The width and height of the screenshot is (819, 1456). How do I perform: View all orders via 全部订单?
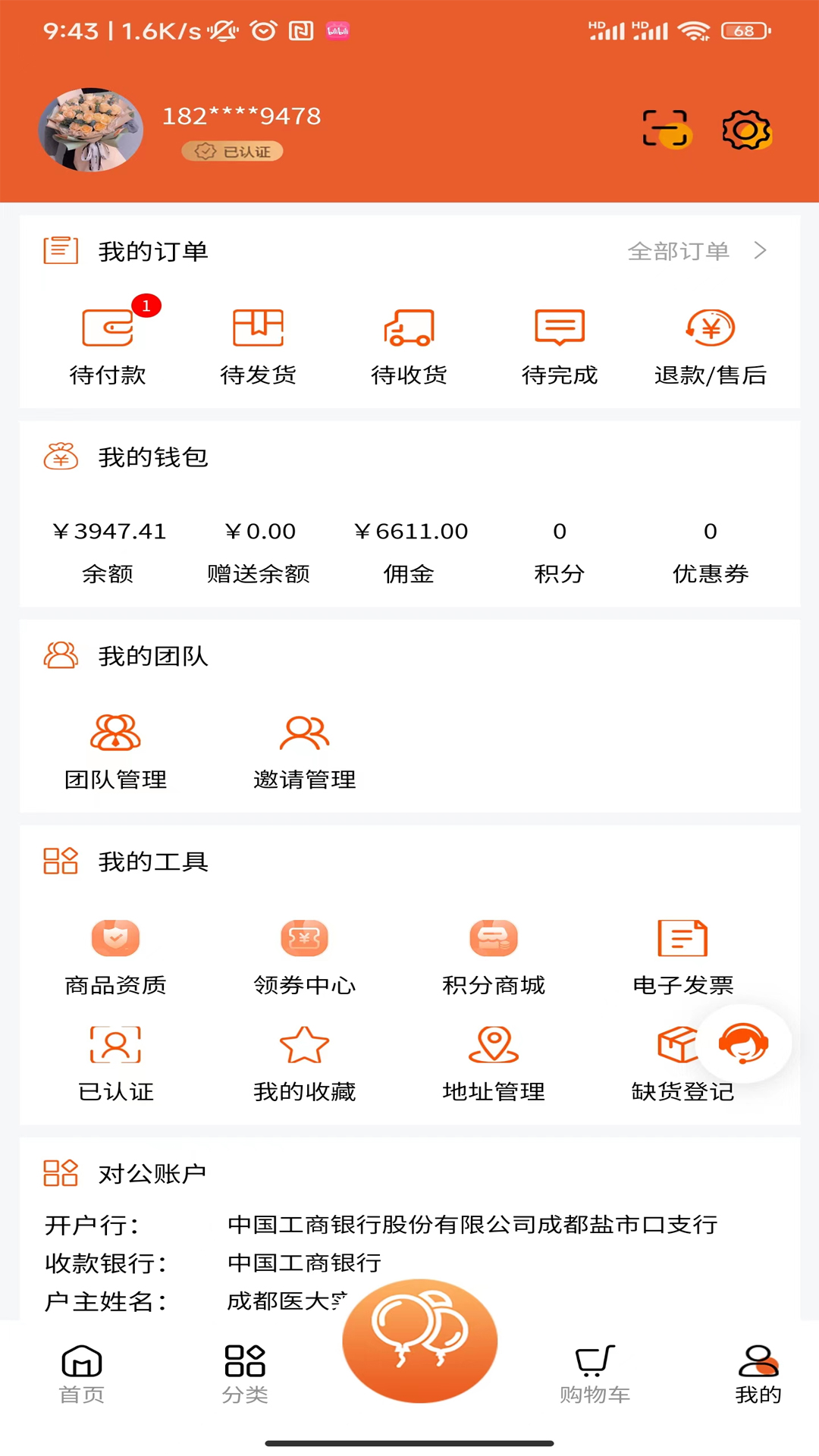tap(698, 251)
